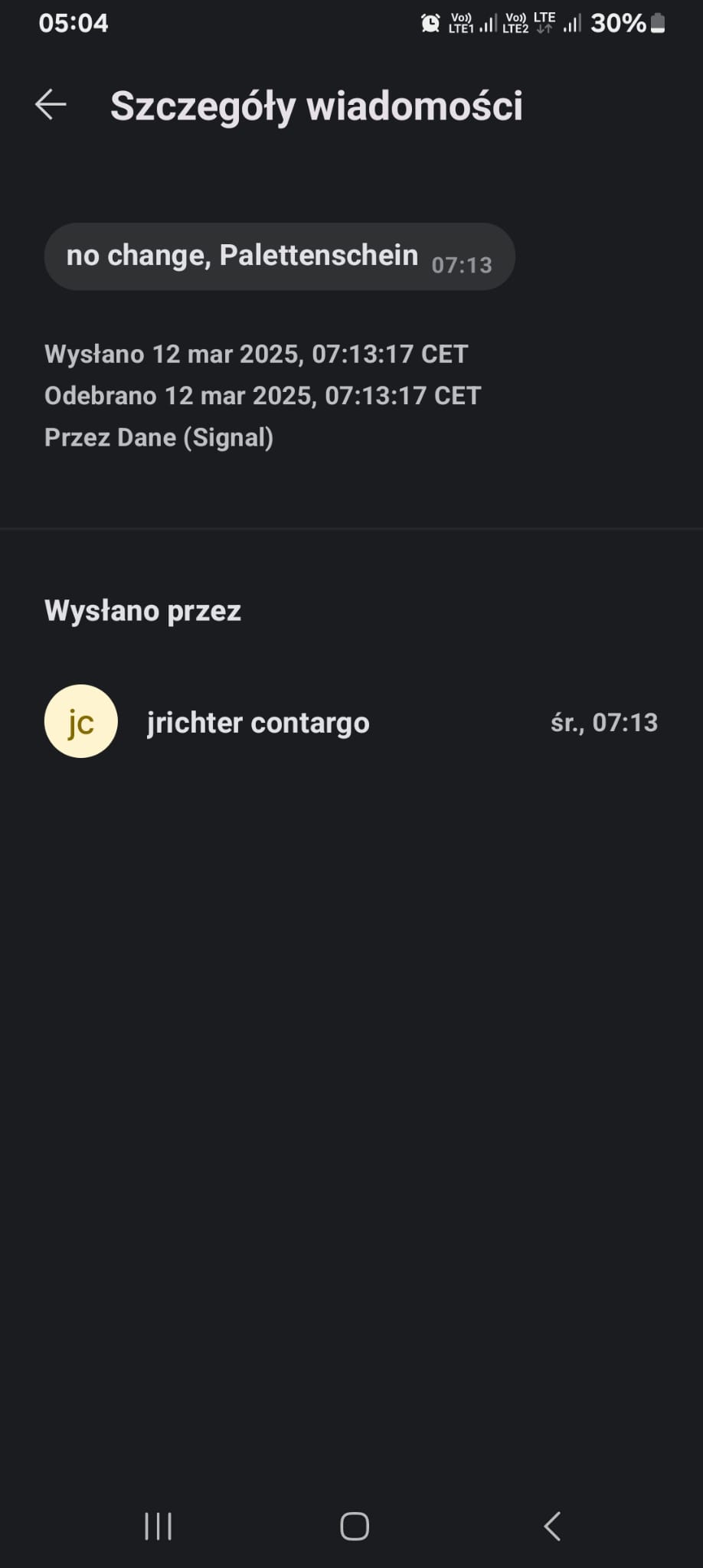Open jrichter contargo sender row
The width and height of the screenshot is (703, 1568).
[351, 721]
